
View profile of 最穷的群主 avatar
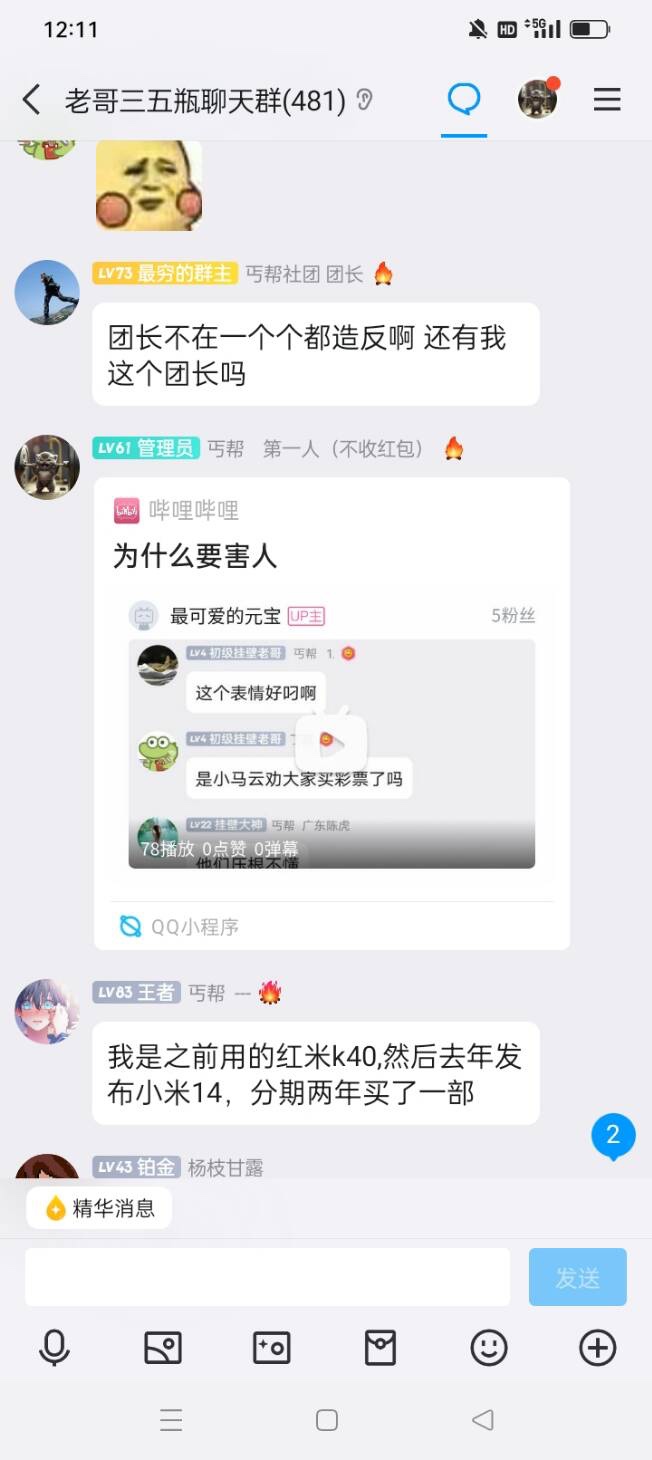tap(47, 293)
